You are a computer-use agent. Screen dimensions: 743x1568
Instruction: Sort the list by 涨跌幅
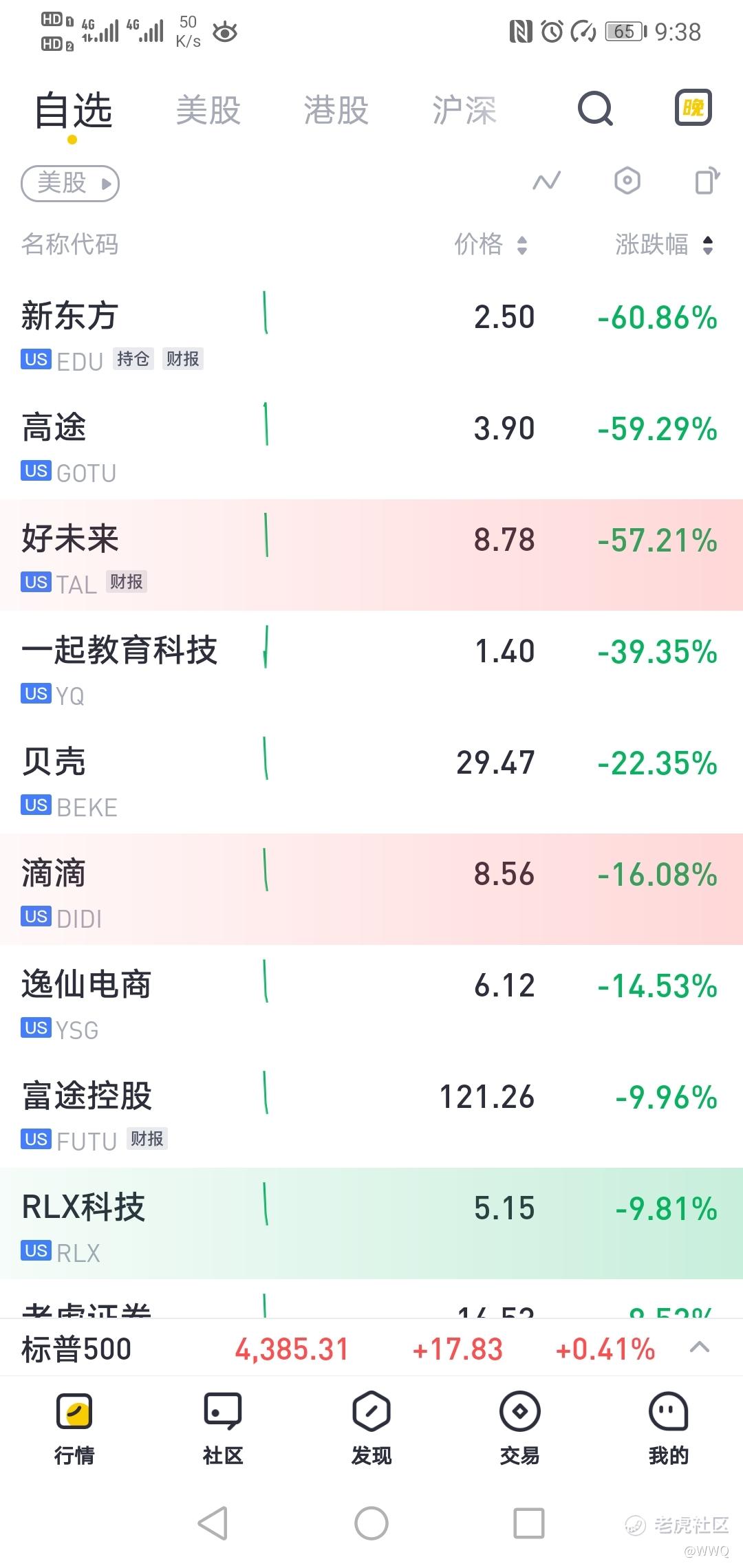664,244
